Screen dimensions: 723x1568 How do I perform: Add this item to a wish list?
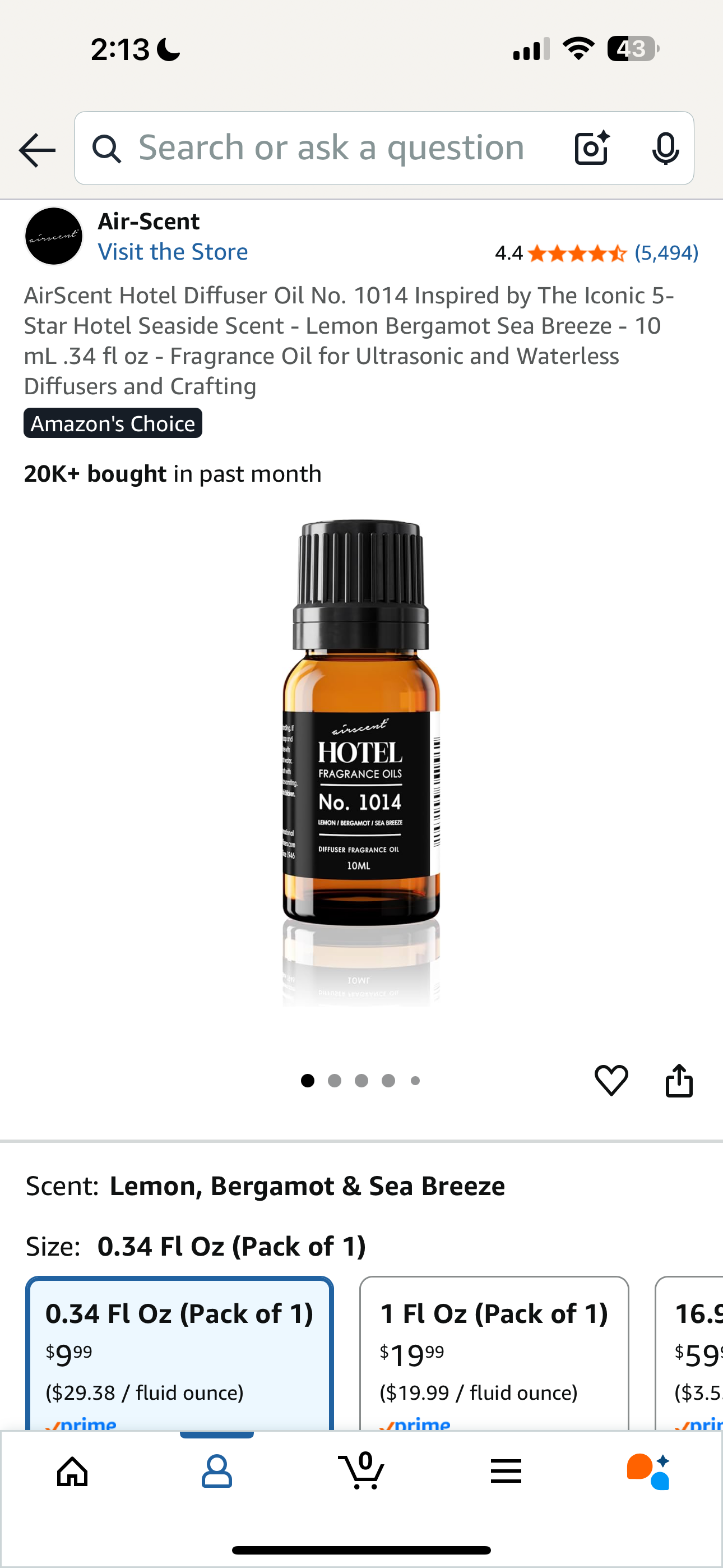tap(611, 1081)
